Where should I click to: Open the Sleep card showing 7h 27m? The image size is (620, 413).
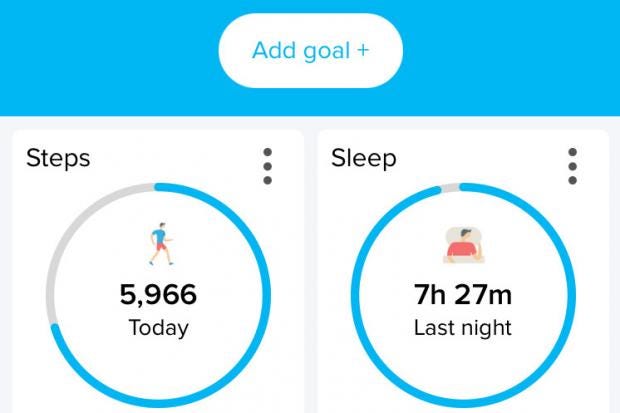462,295
